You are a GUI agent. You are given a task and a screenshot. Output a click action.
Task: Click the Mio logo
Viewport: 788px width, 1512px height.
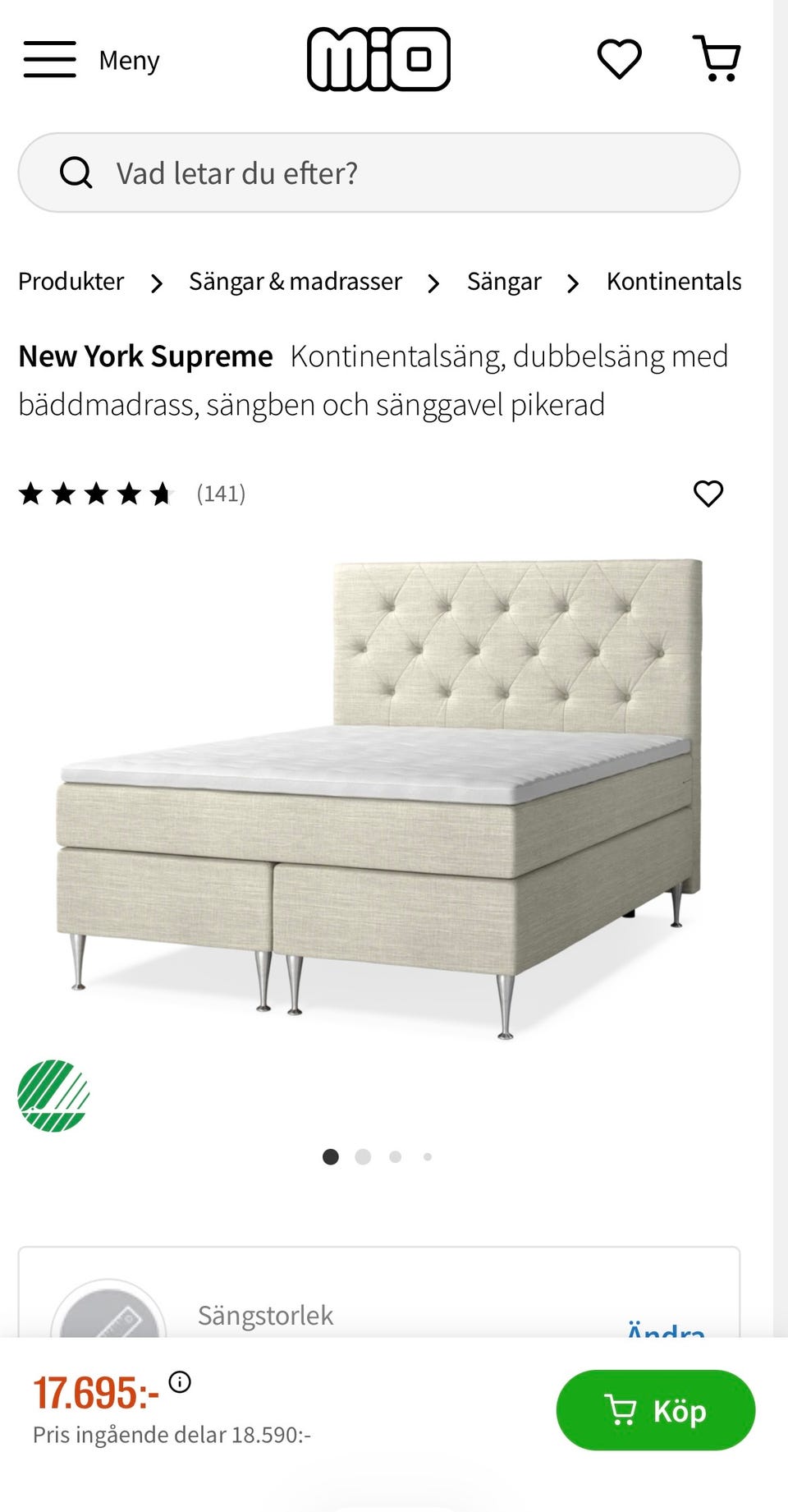378,57
